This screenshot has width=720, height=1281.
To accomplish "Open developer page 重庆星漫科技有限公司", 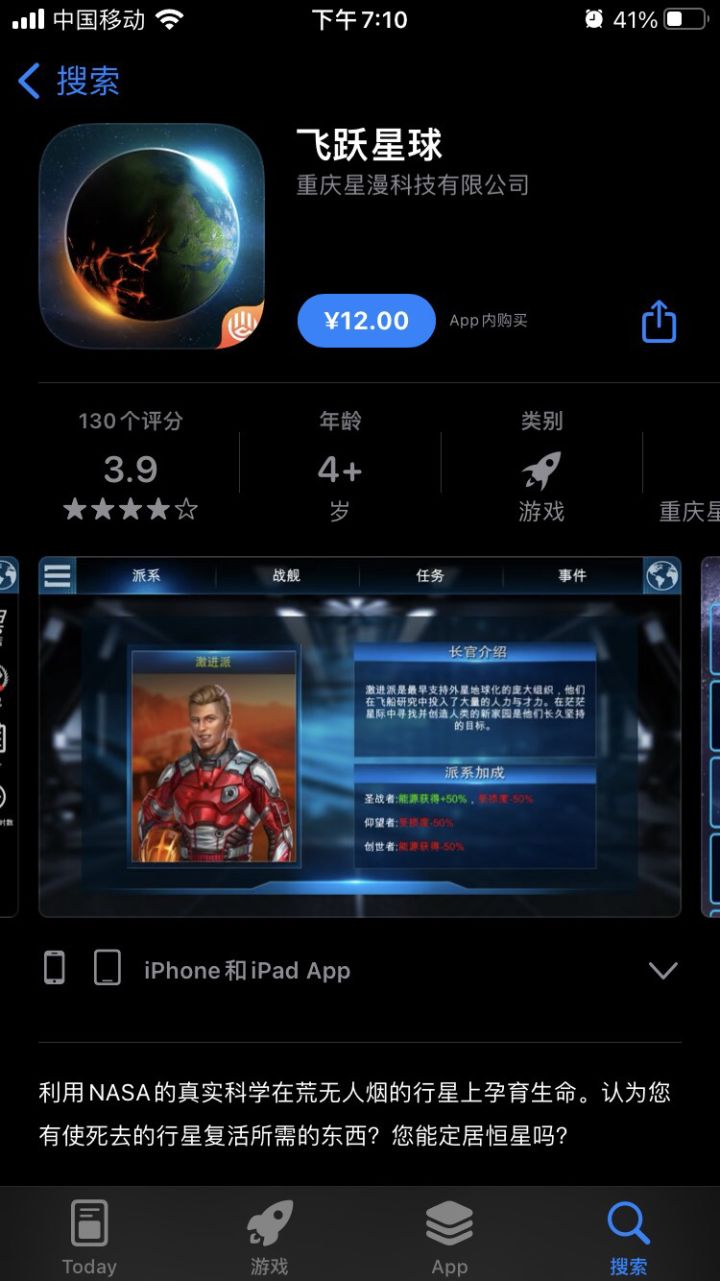I will pos(413,186).
